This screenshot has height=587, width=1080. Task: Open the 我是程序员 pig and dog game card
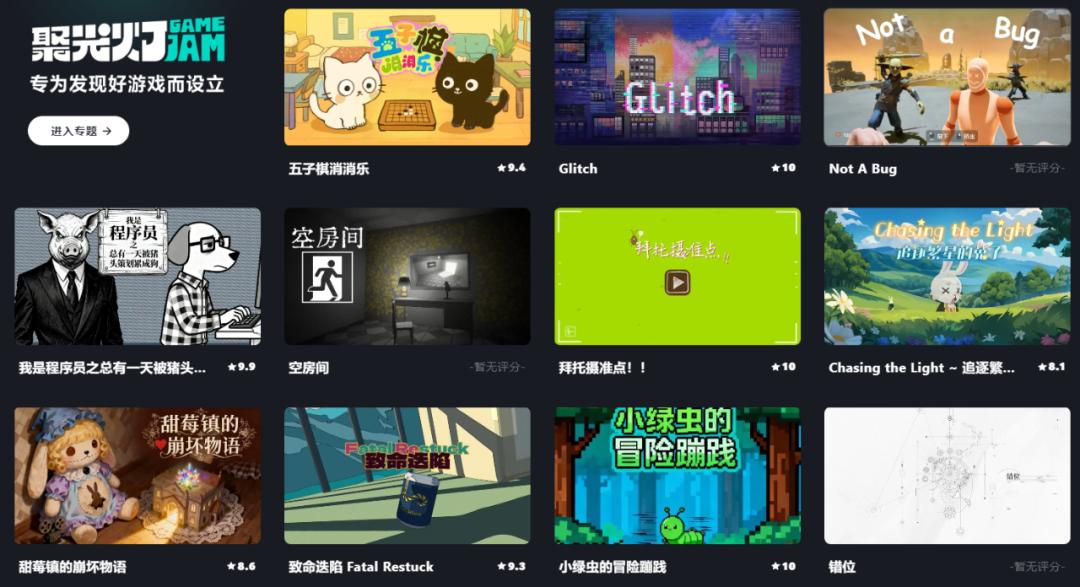(x=137, y=277)
